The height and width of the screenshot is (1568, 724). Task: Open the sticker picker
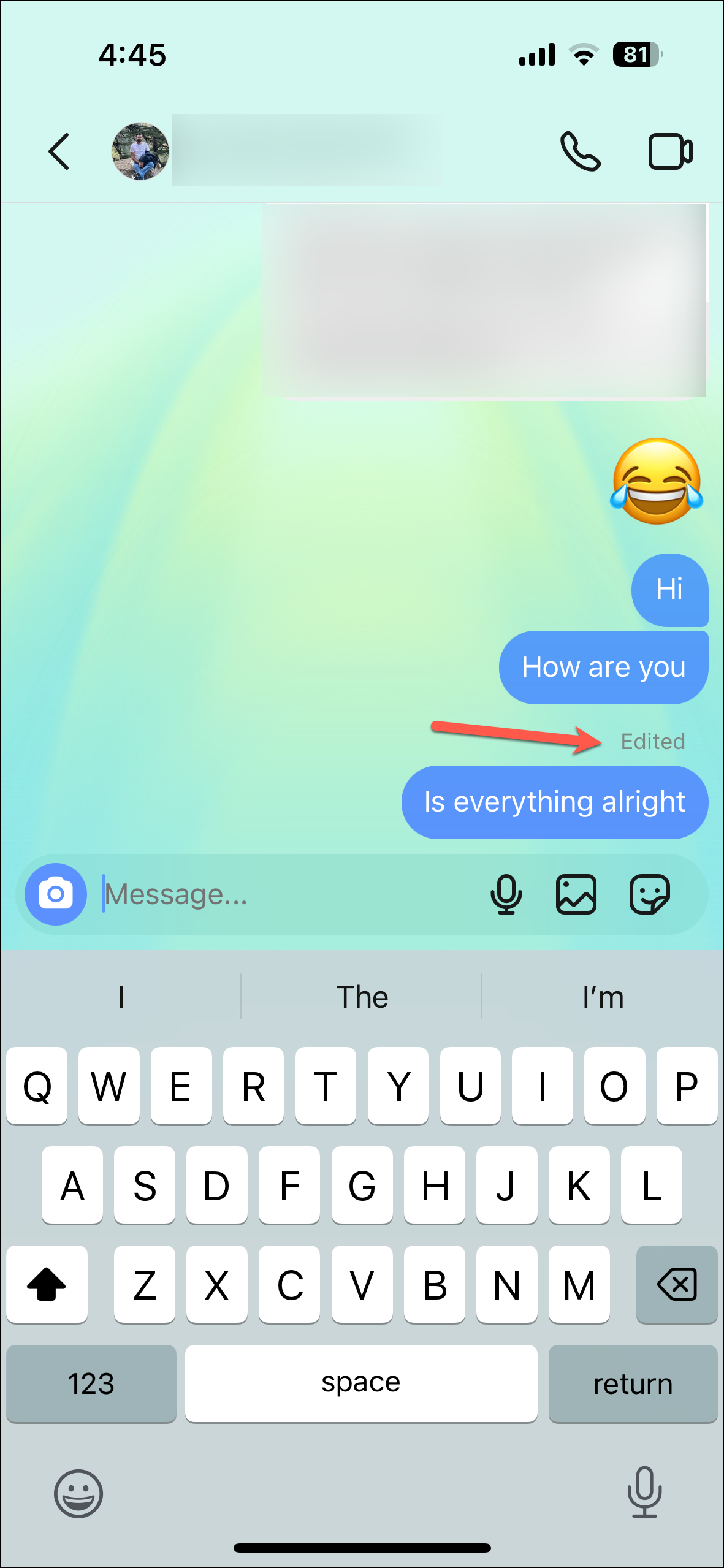click(650, 894)
